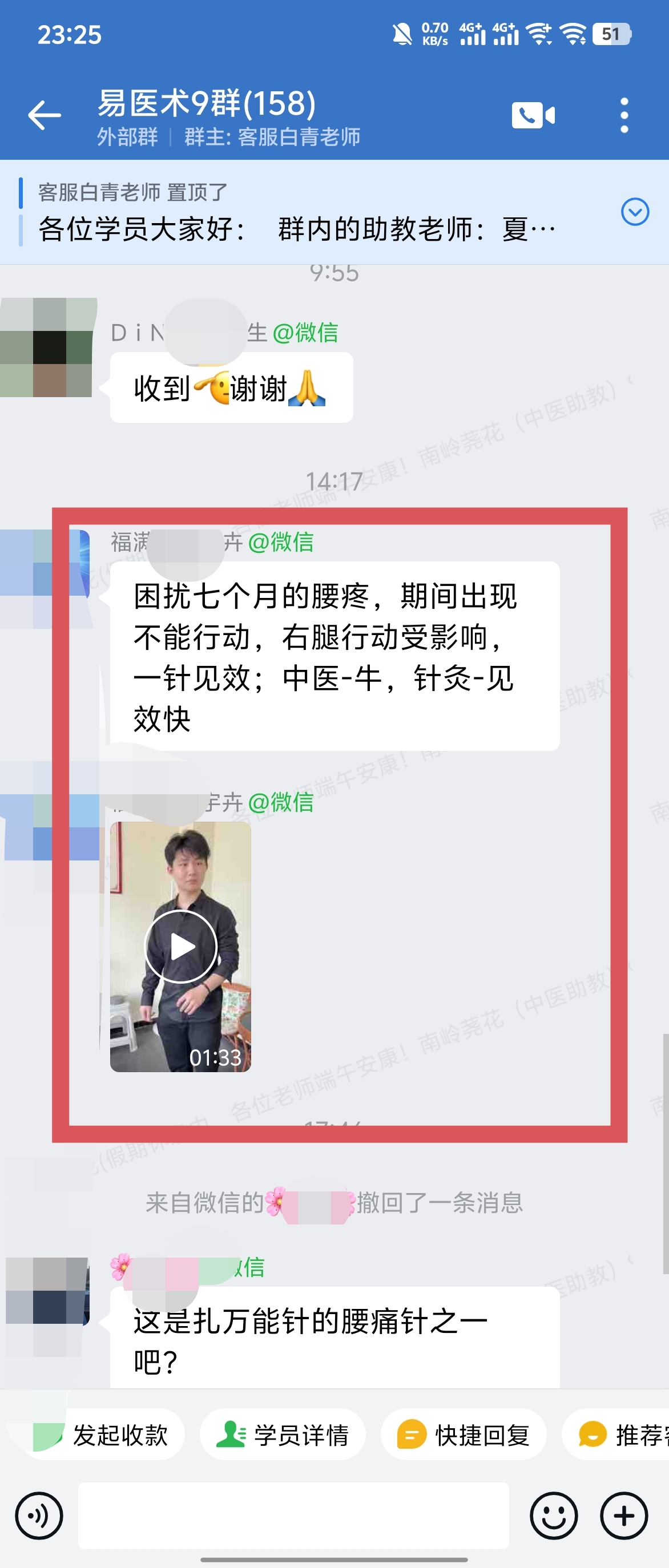Open the avatar of the 收到谢谢 sender
The height and width of the screenshot is (1568, 669).
coord(47,347)
